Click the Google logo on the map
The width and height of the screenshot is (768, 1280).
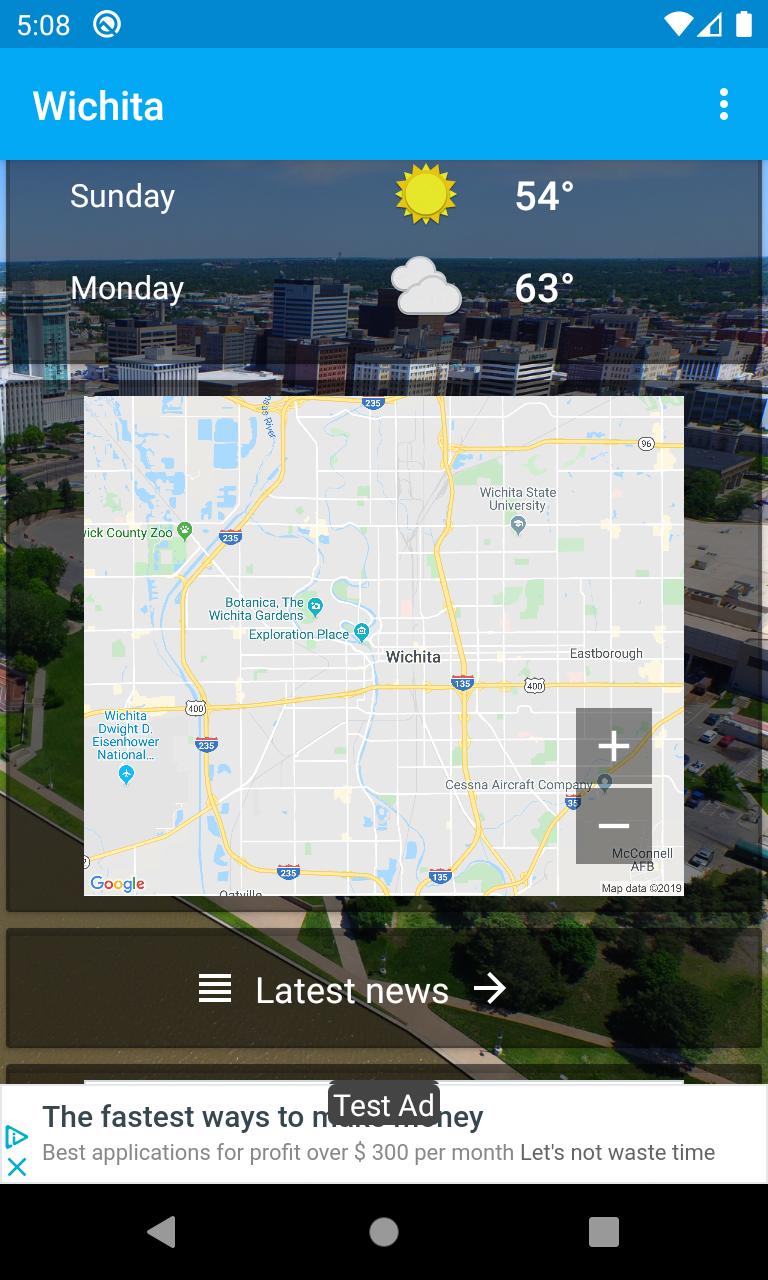click(117, 883)
